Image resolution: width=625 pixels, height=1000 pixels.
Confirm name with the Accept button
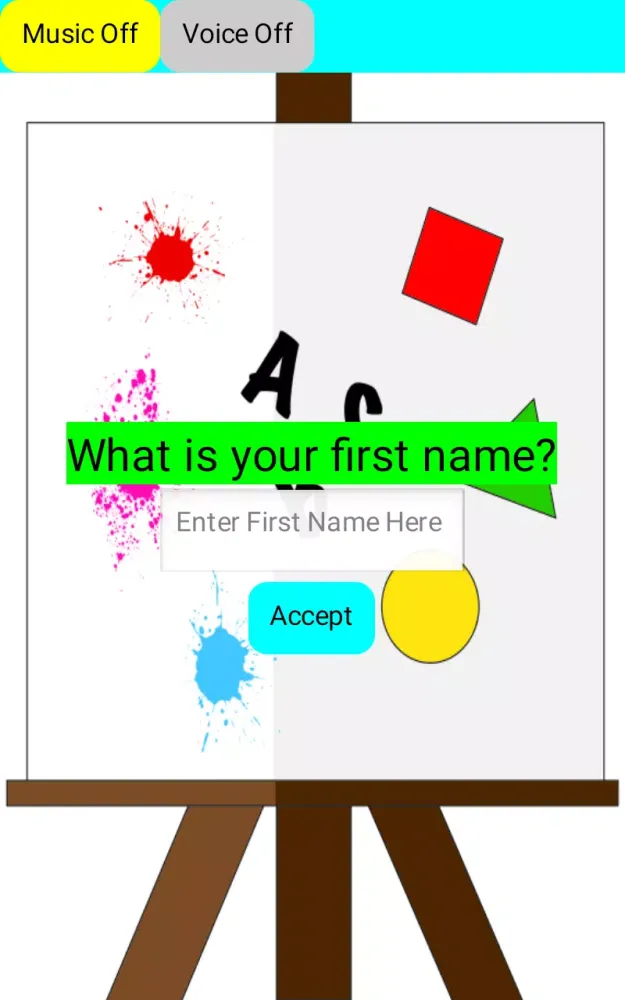click(x=311, y=617)
